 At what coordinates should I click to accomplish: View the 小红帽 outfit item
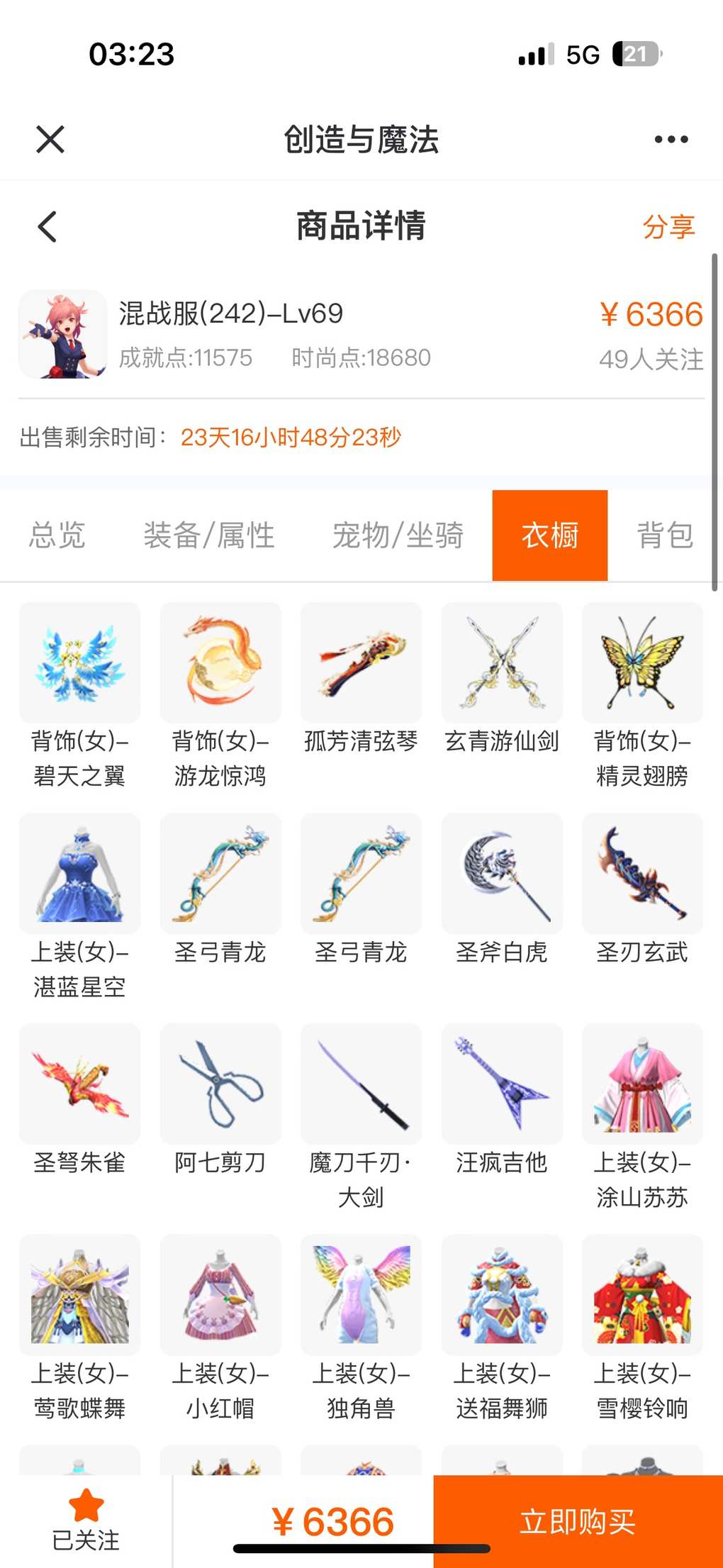pos(220,1294)
